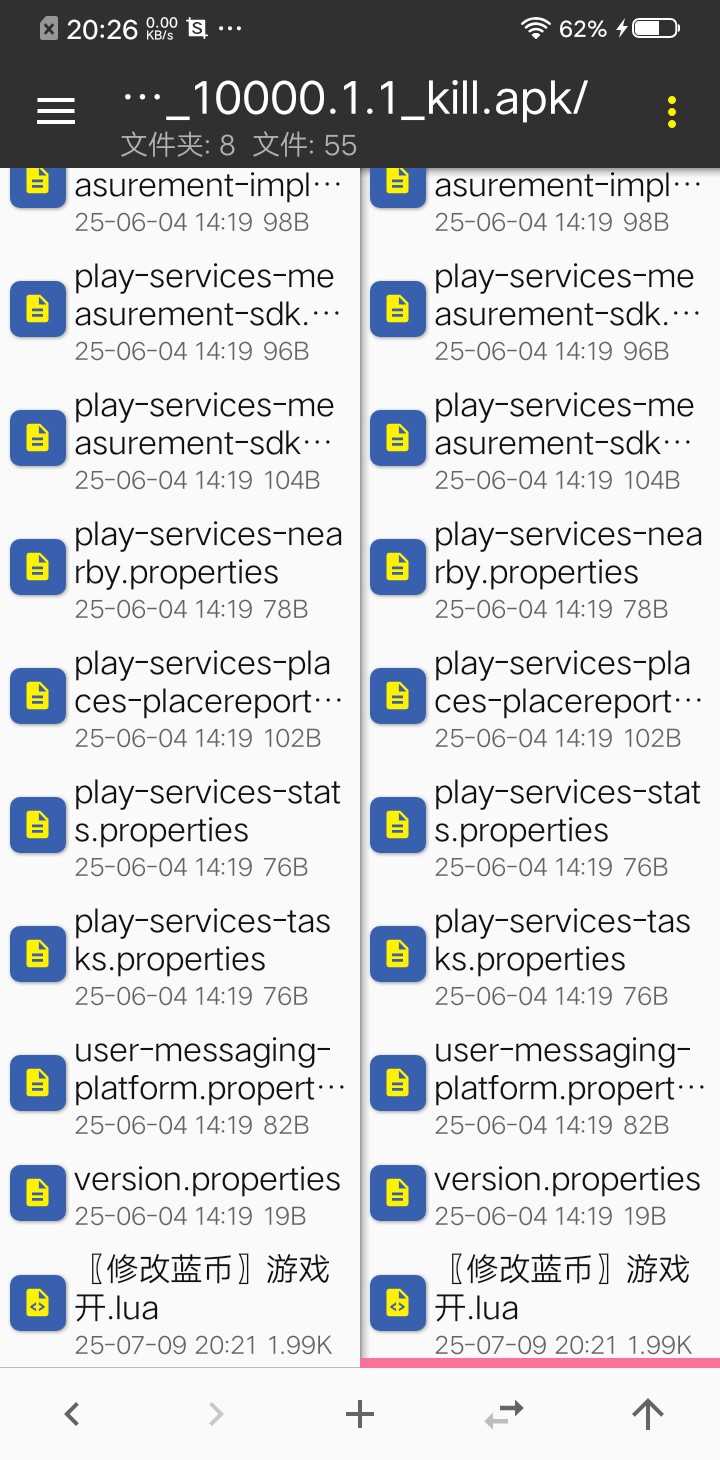Open version.properties in the right pane
Image resolution: width=720 pixels, height=1460 pixels.
click(x=540, y=1193)
